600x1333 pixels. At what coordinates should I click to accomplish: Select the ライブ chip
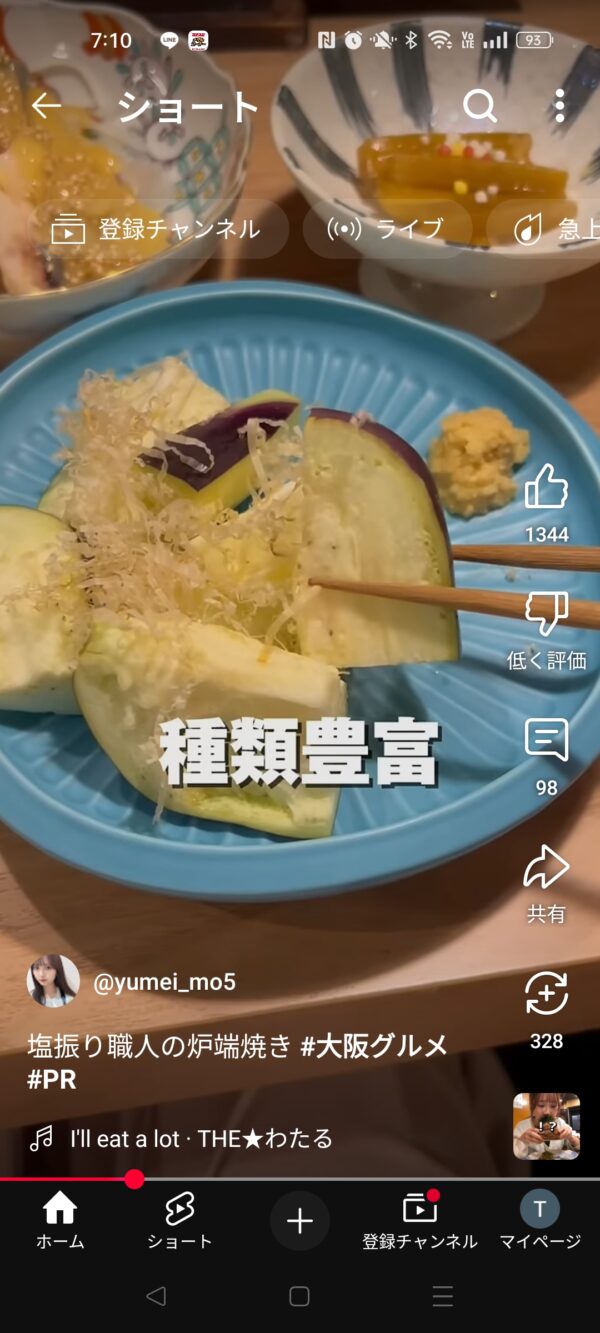click(386, 229)
